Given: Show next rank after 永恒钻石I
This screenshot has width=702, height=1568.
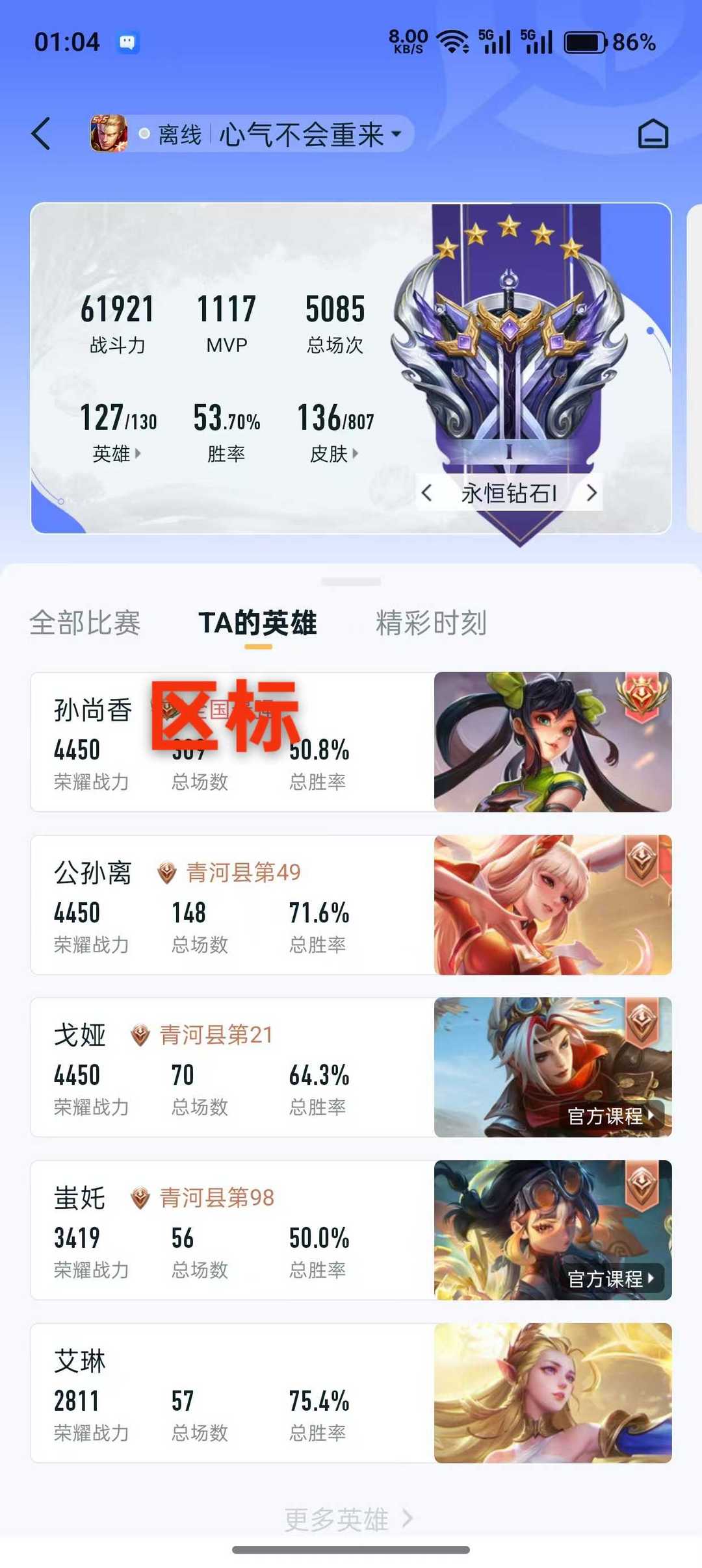Looking at the screenshot, I should coord(591,494).
